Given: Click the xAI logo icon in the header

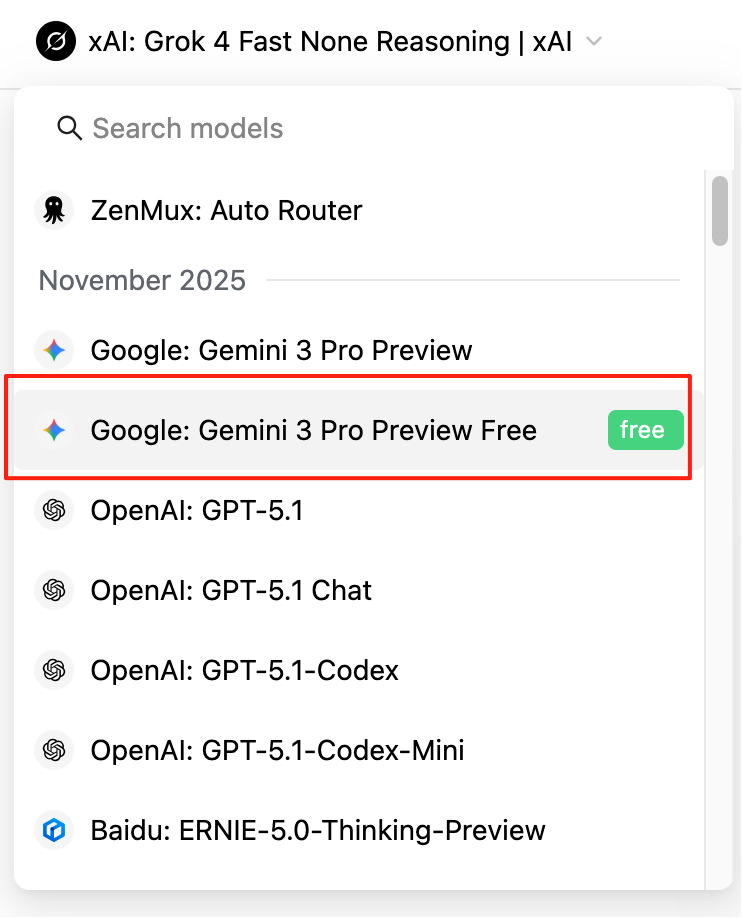Looking at the screenshot, I should 55,41.
